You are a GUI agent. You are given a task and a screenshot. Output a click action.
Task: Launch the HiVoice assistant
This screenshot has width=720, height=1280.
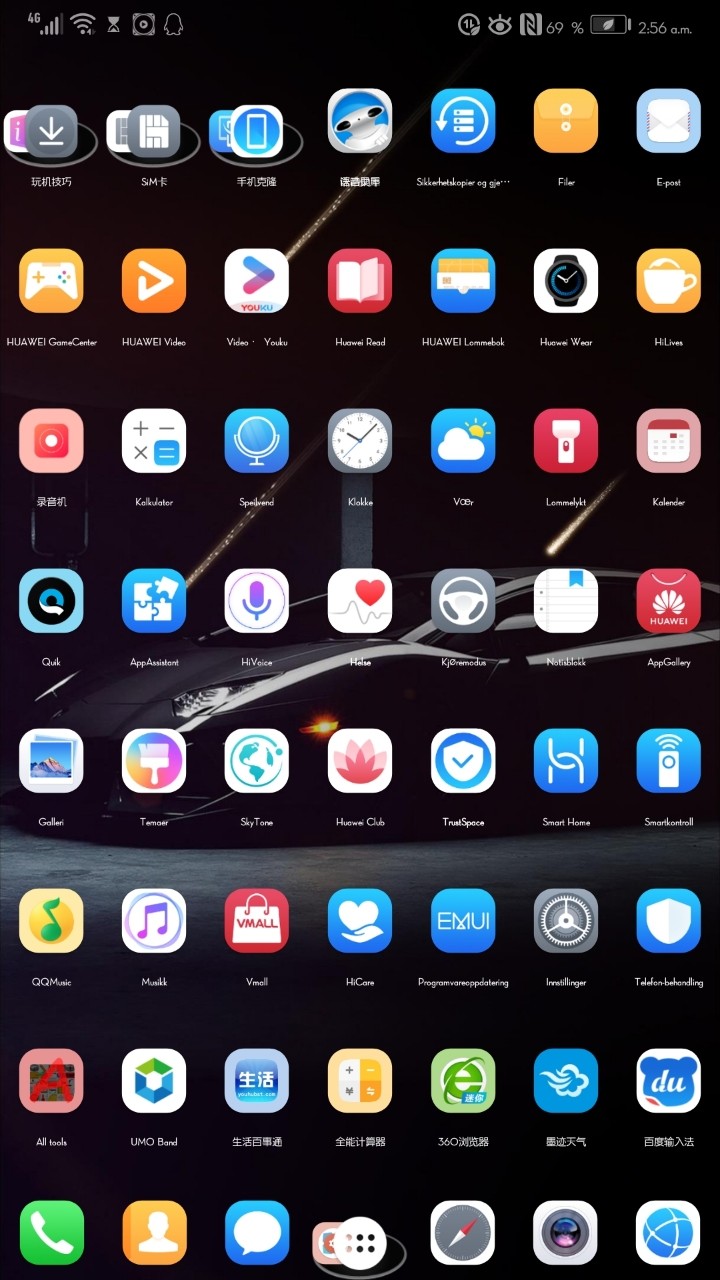tap(256, 601)
